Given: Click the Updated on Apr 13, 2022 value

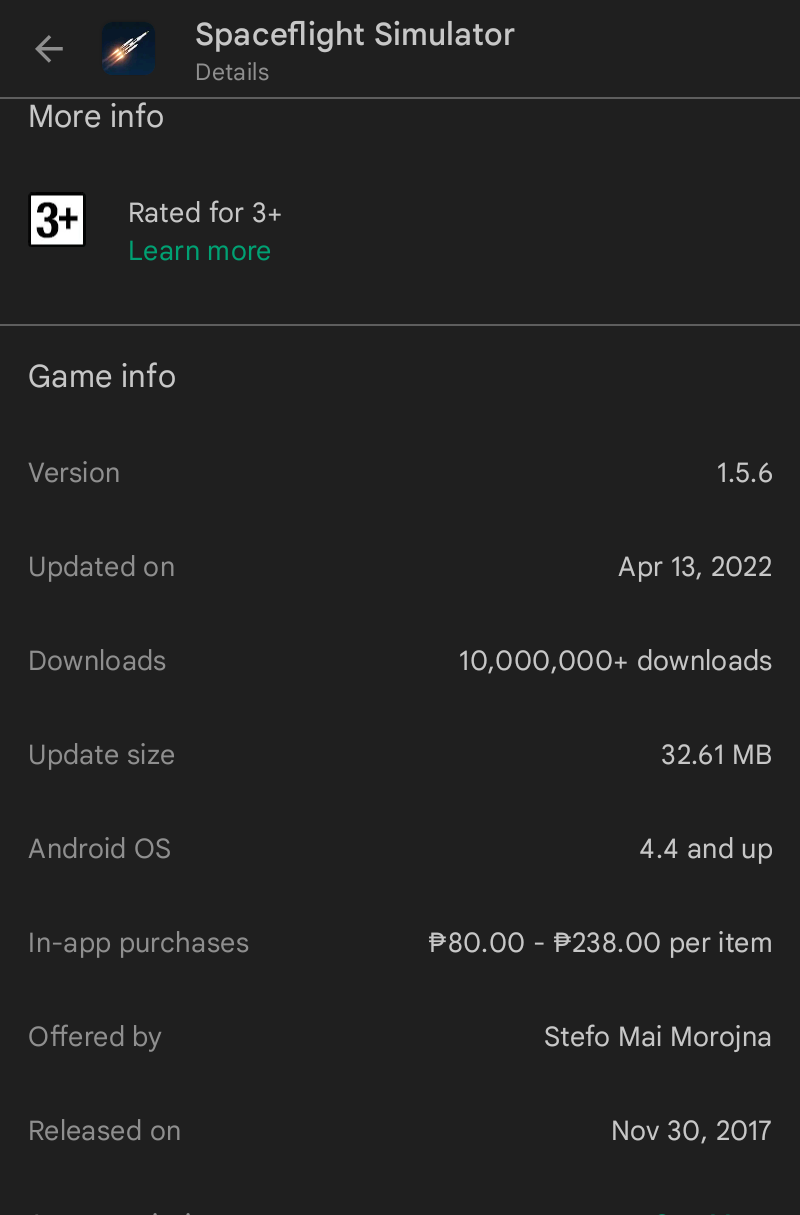Looking at the screenshot, I should [695, 567].
